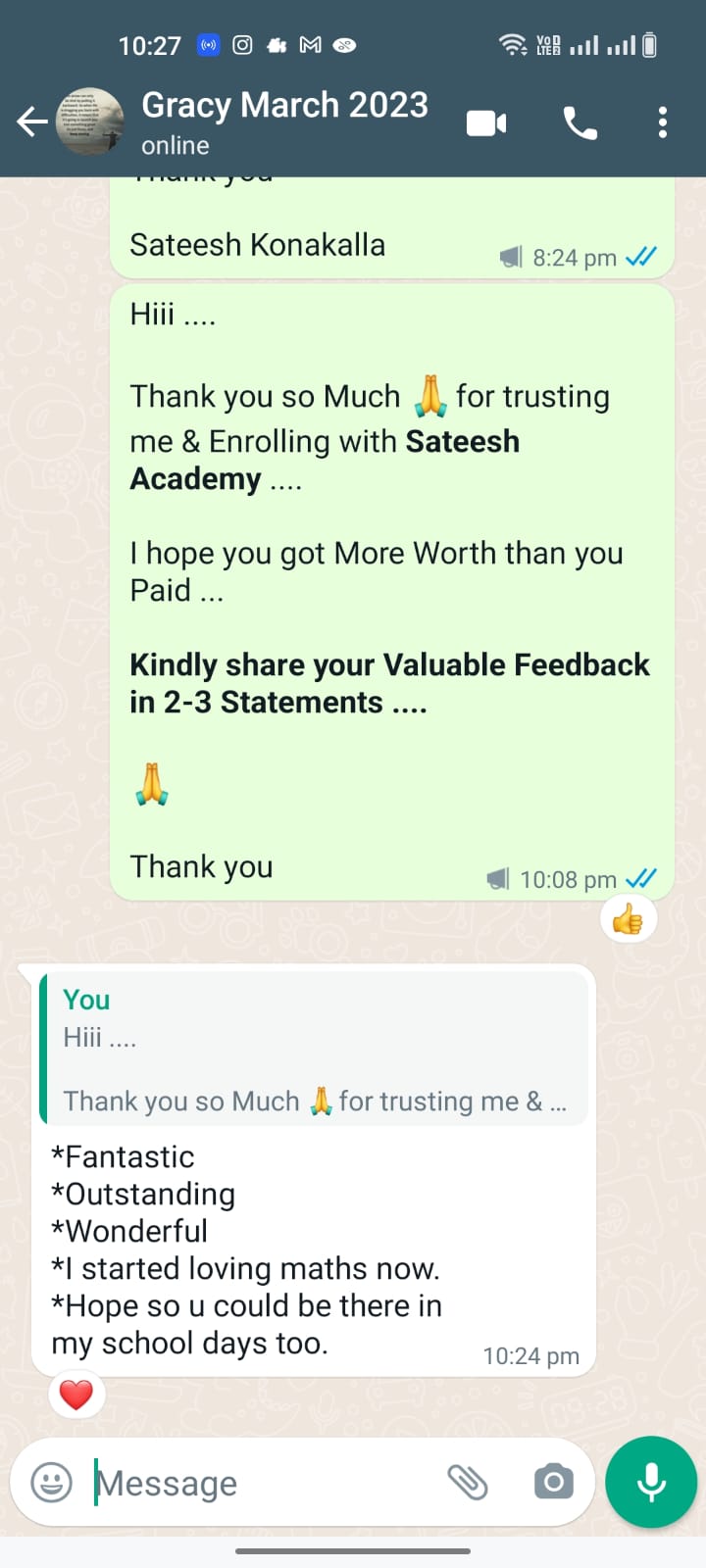The image size is (706, 1568).
Task: Open the three-dot overflow menu
Action: point(663,122)
